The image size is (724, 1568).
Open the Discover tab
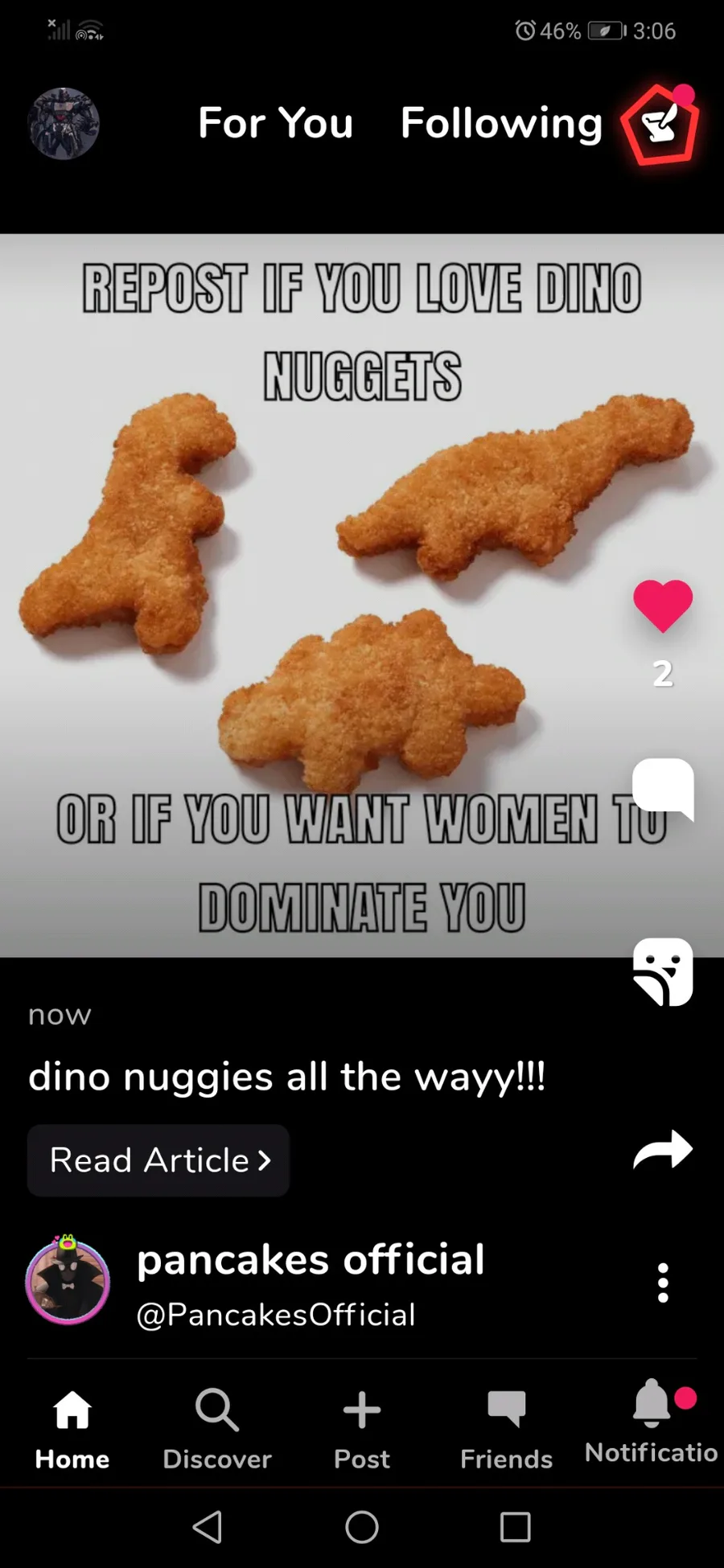(217, 1429)
